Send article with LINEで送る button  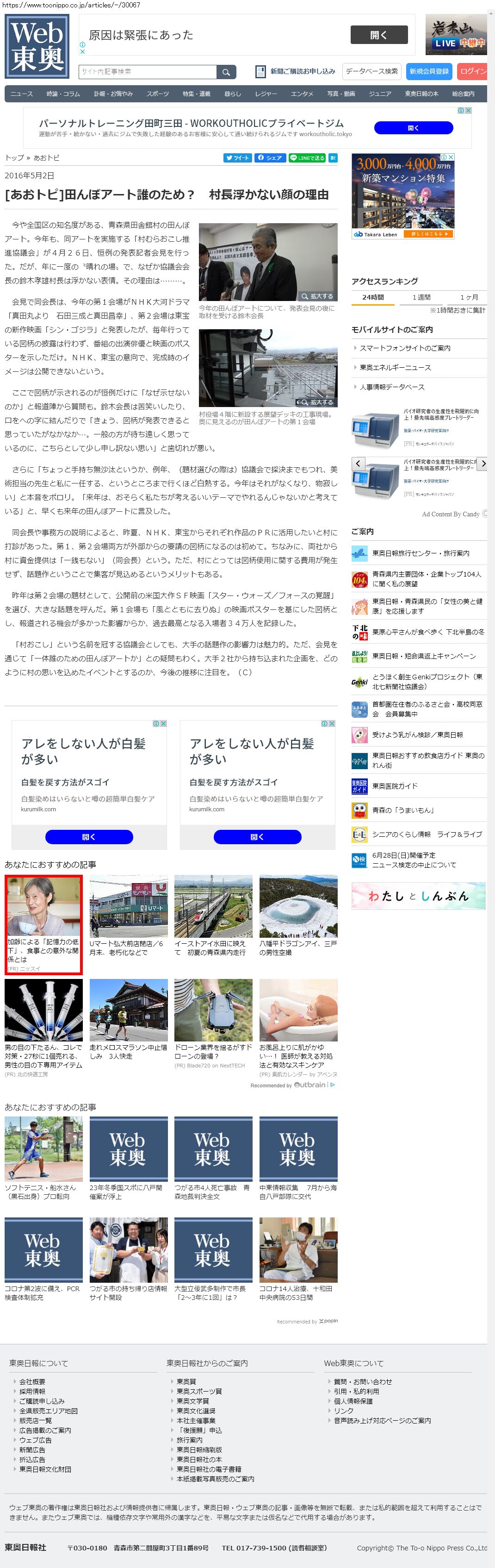click(x=307, y=157)
